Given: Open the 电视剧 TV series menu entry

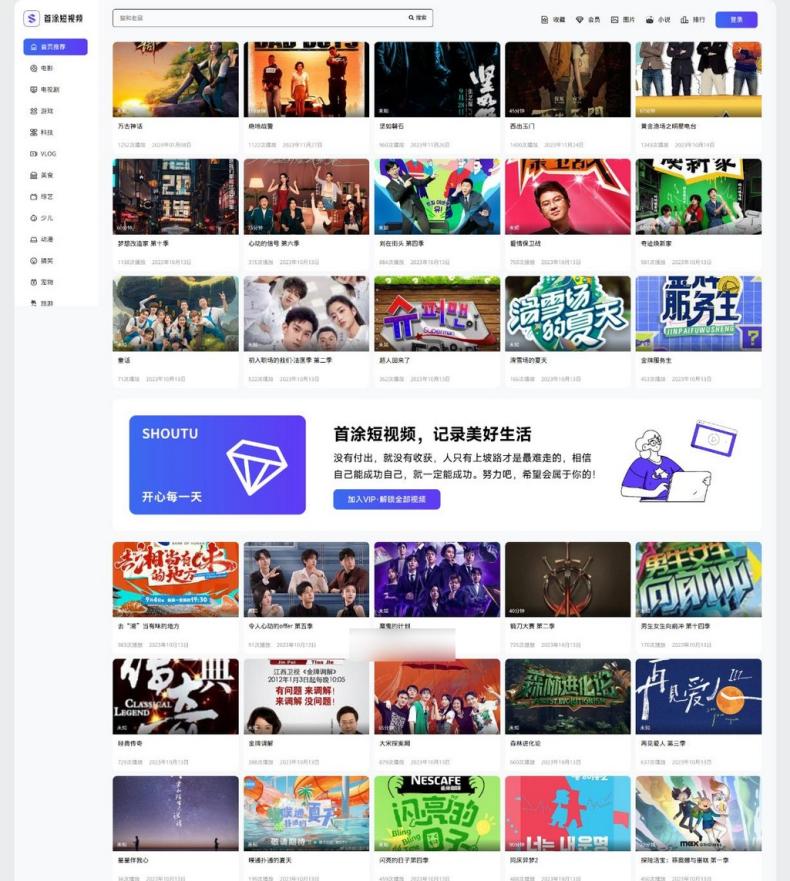Looking at the screenshot, I should coord(33,88).
